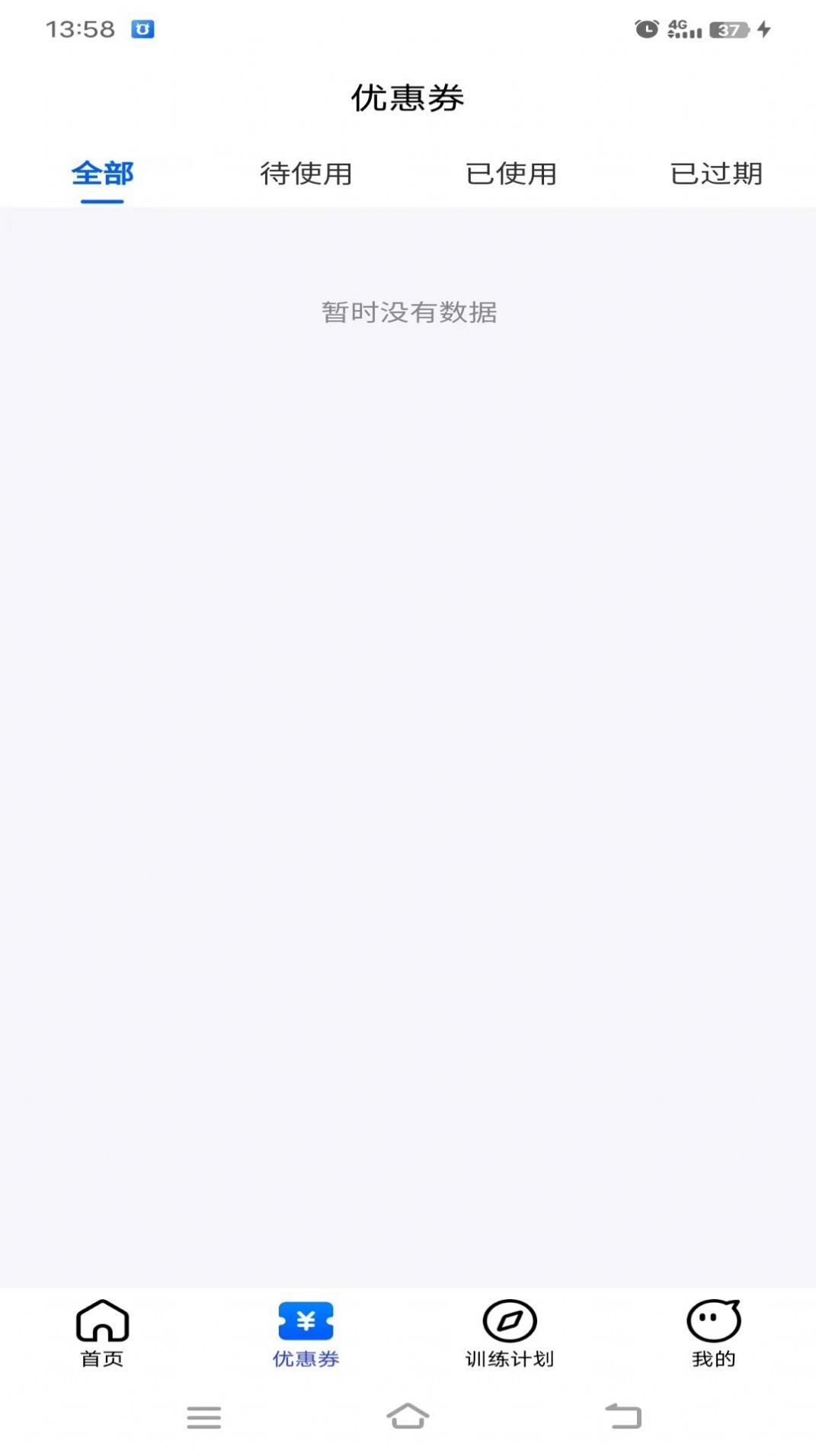Select the 全部 coupon tab
The height and width of the screenshot is (1456, 816).
(102, 174)
